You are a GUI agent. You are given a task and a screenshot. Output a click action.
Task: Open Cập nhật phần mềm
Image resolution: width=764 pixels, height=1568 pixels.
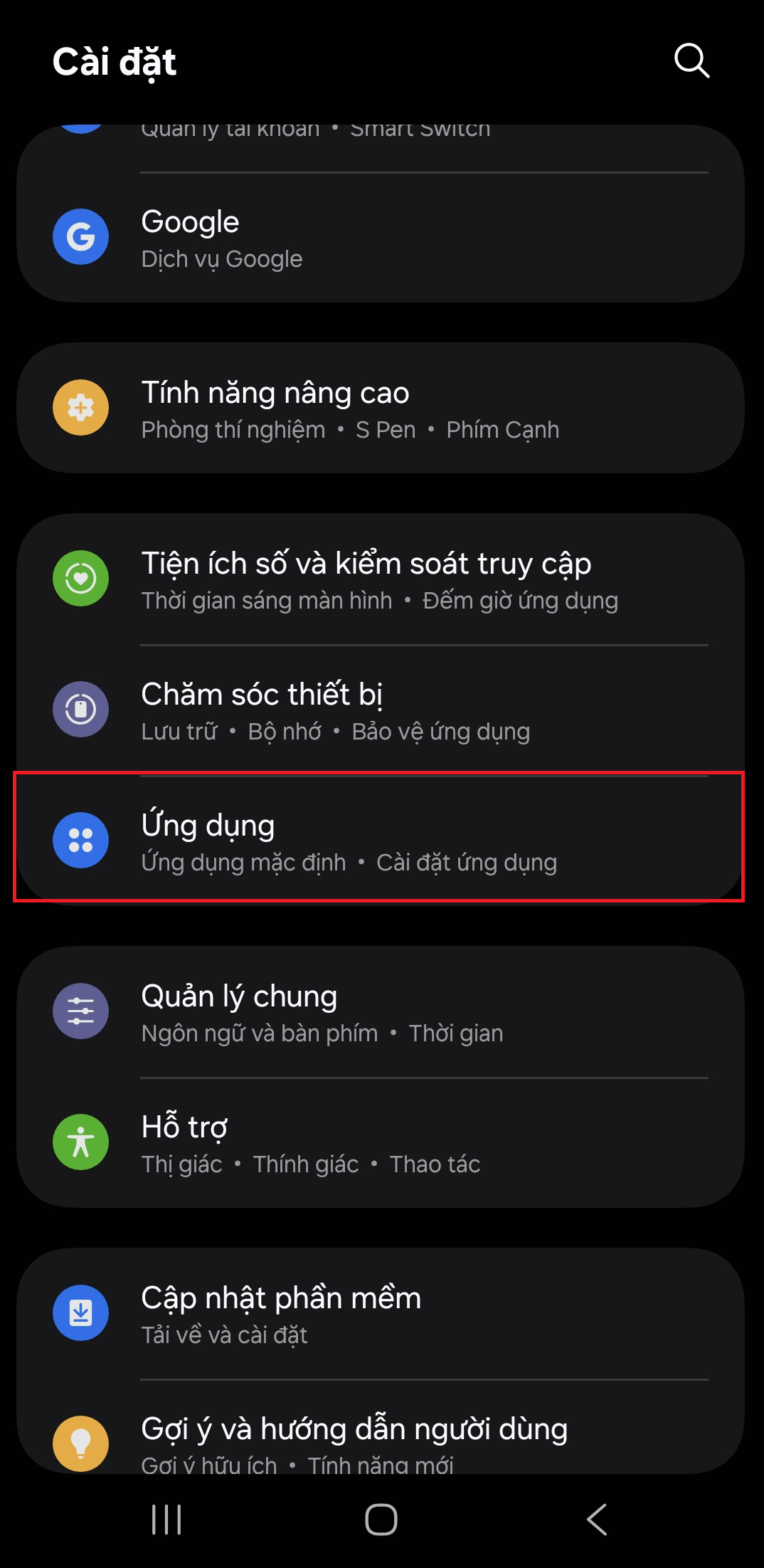click(381, 1314)
